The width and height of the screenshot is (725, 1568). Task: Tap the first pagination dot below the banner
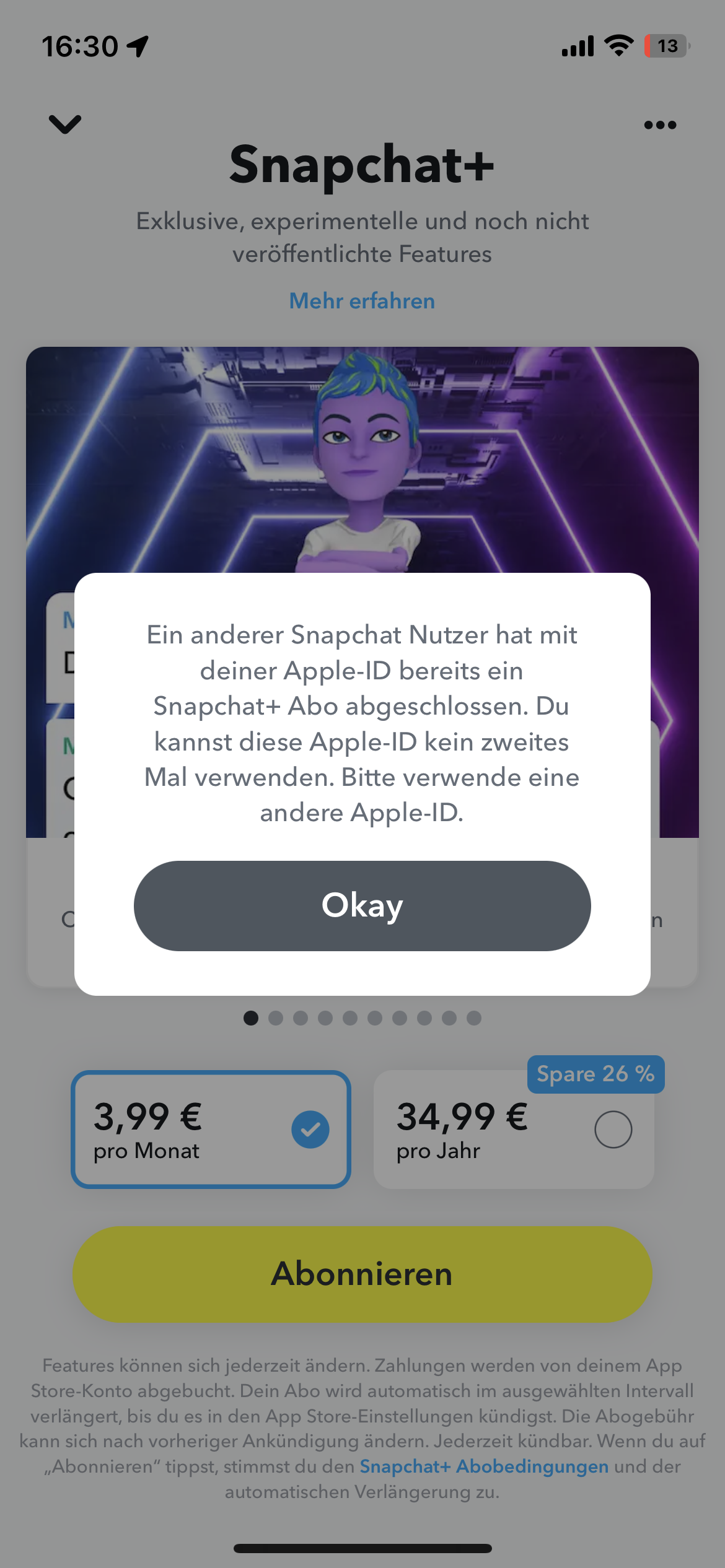[252, 1018]
